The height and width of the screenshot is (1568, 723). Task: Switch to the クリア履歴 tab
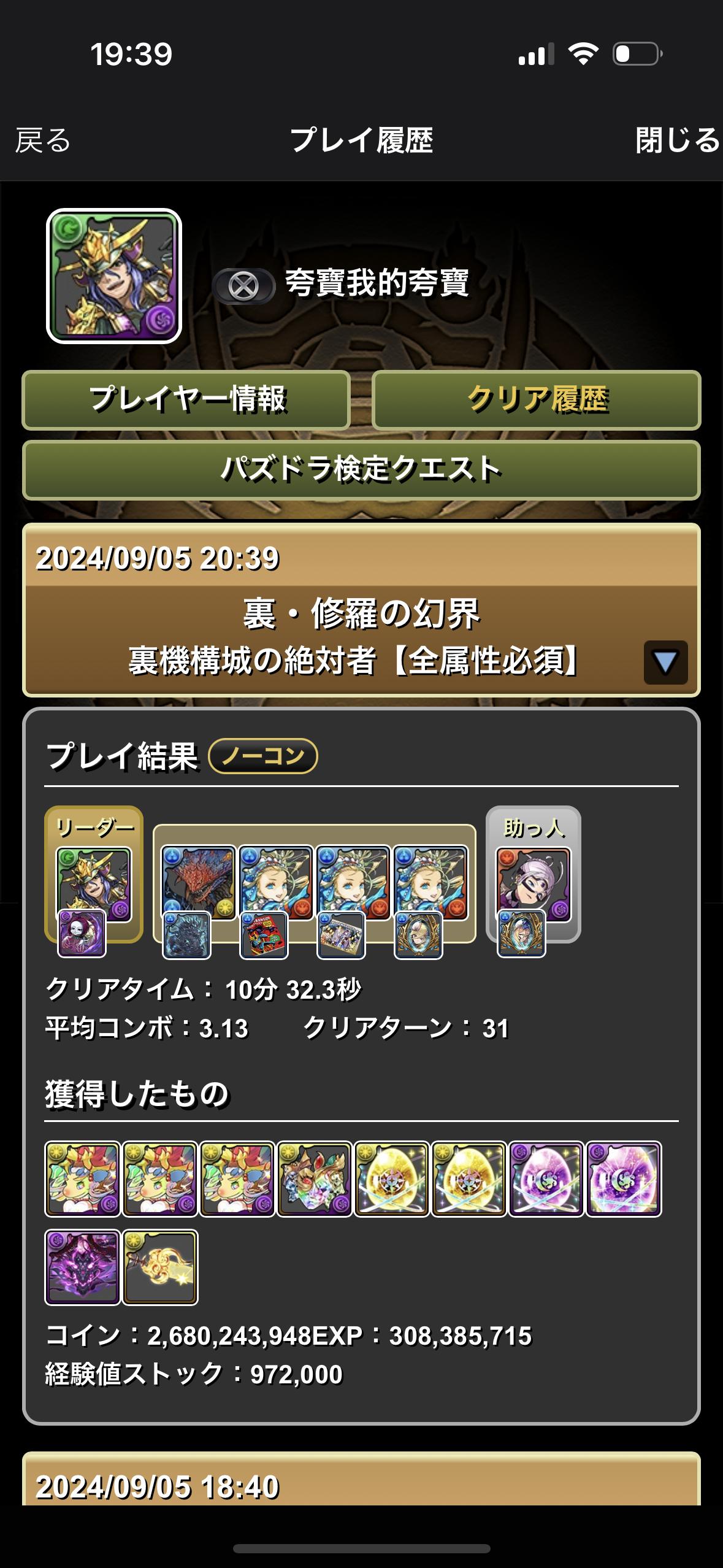pyautogui.click(x=537, y=400)
